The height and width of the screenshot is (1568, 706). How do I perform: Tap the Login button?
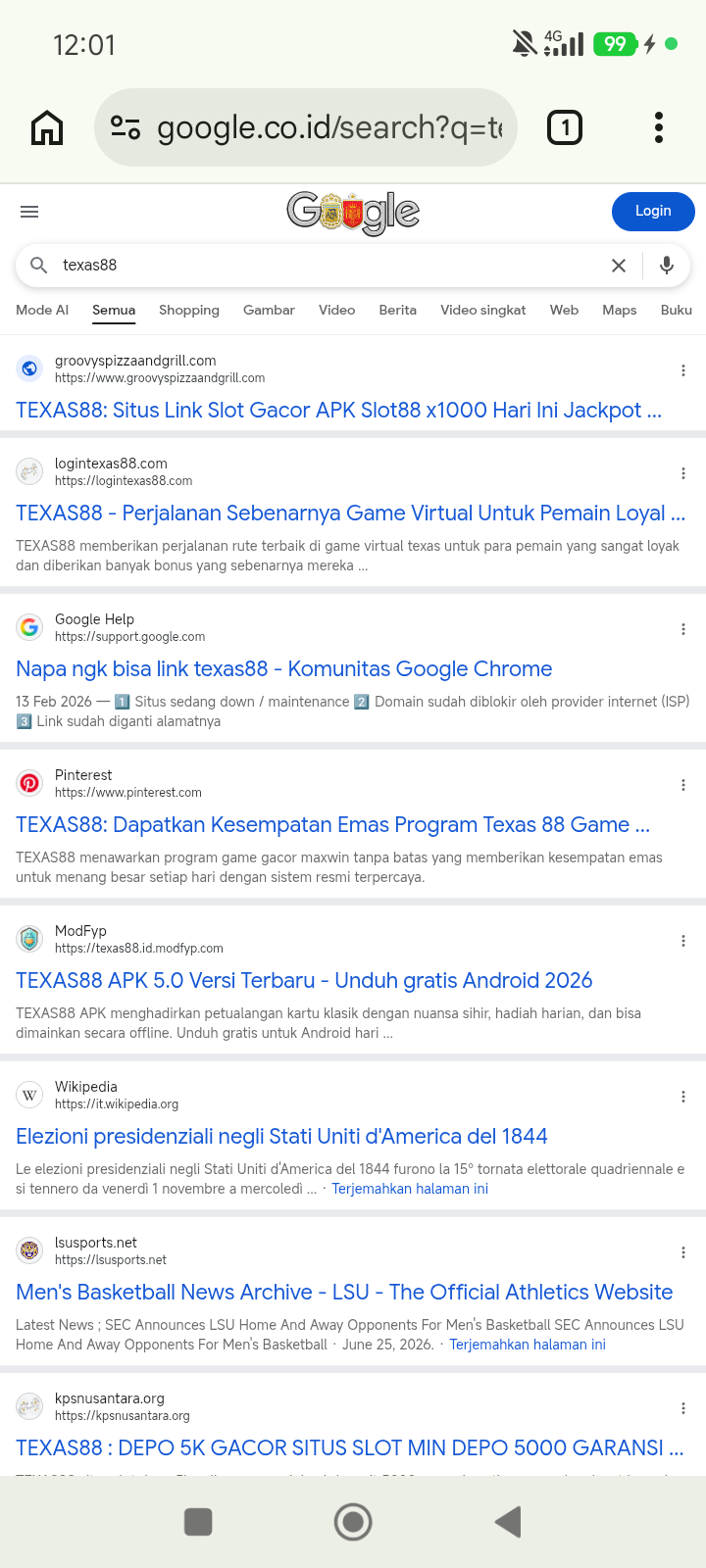pyautogui.click(x=653, y=211)
